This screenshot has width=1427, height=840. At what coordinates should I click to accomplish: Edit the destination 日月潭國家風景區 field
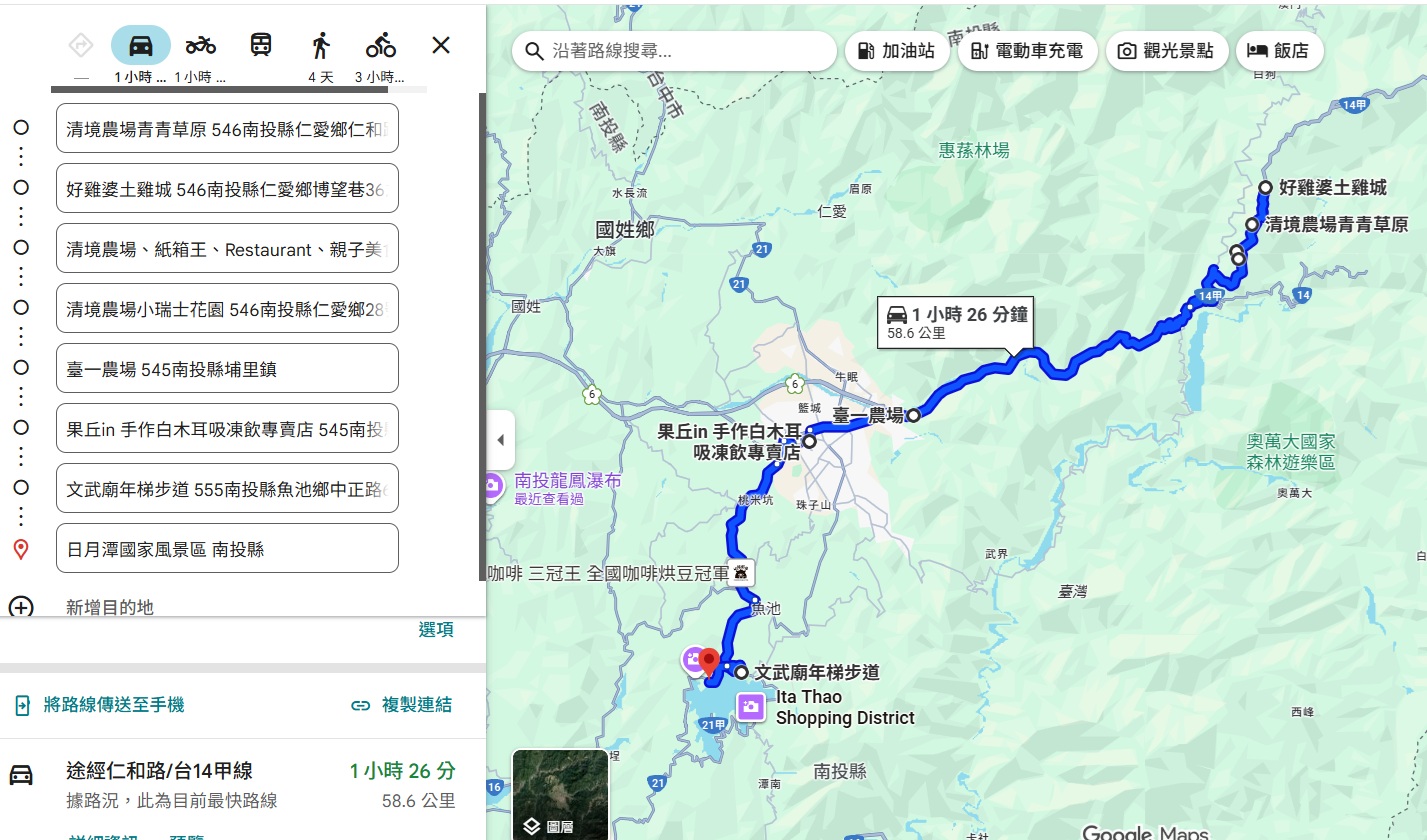click(227, 549)
